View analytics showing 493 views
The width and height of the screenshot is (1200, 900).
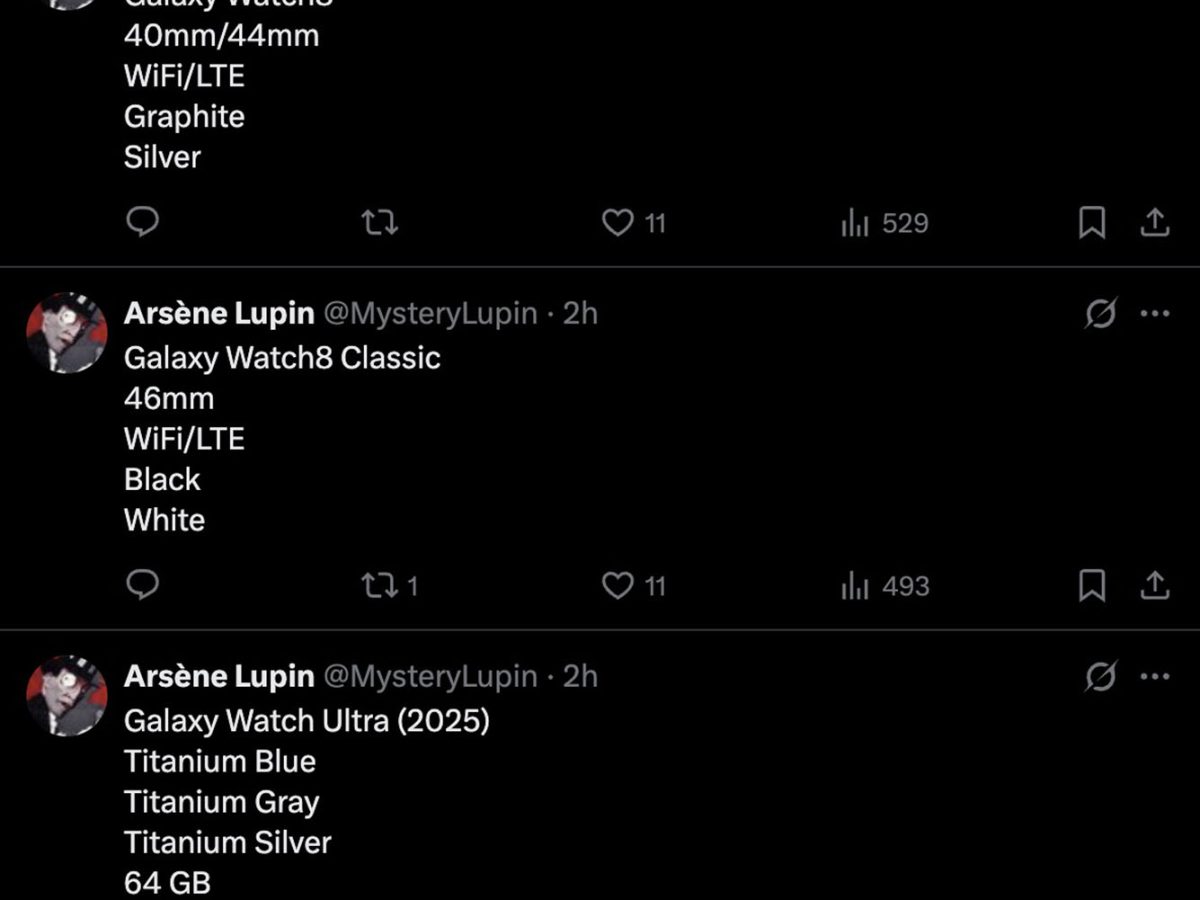(855, 586)
